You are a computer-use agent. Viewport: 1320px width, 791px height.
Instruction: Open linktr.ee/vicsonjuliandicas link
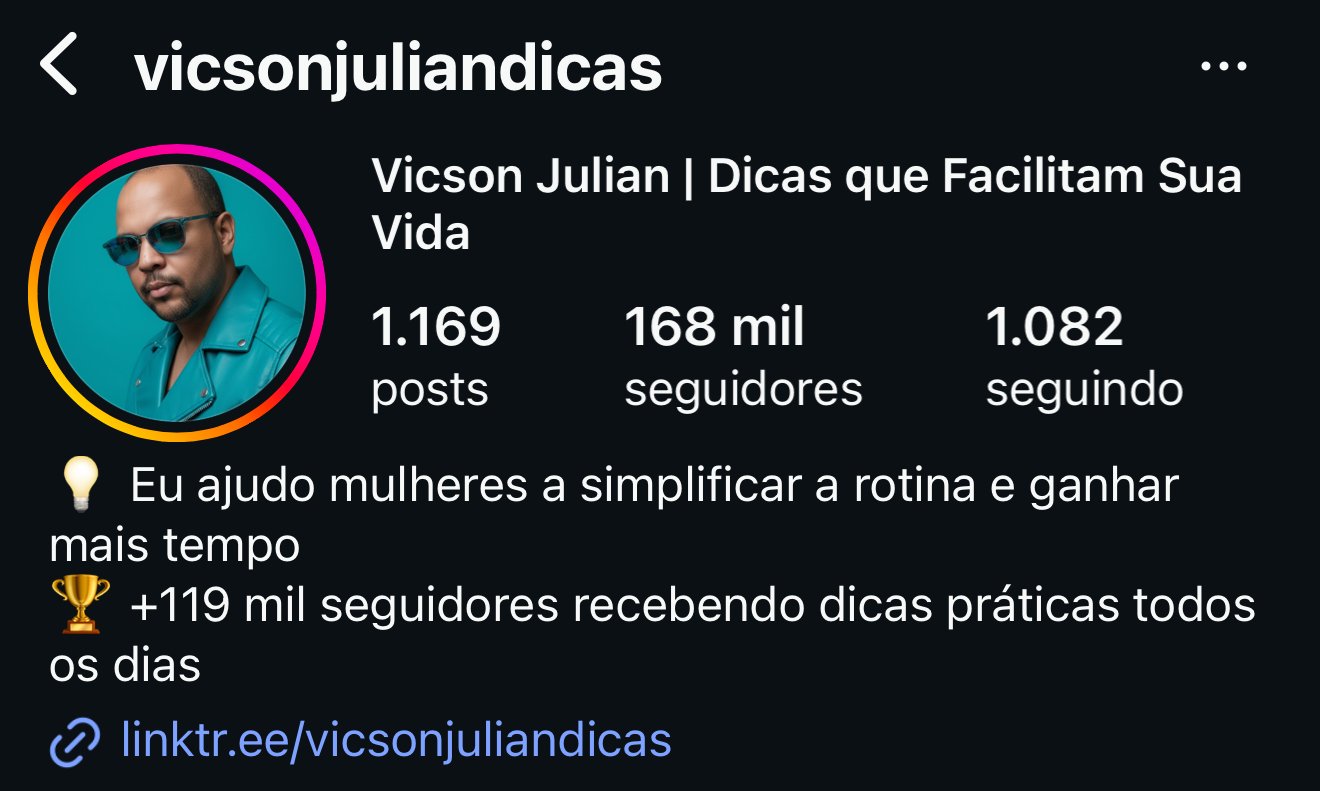[x=395, y=741]
